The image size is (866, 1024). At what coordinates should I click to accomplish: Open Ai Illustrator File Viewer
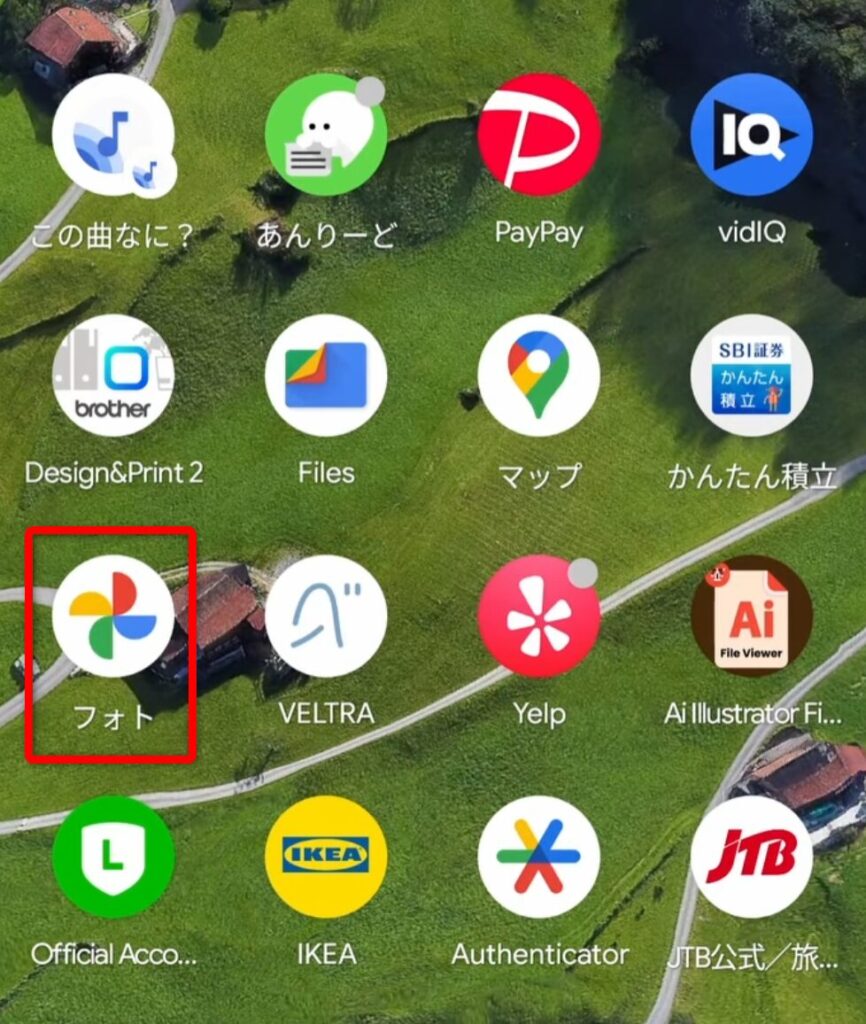[x=751, y=616]
